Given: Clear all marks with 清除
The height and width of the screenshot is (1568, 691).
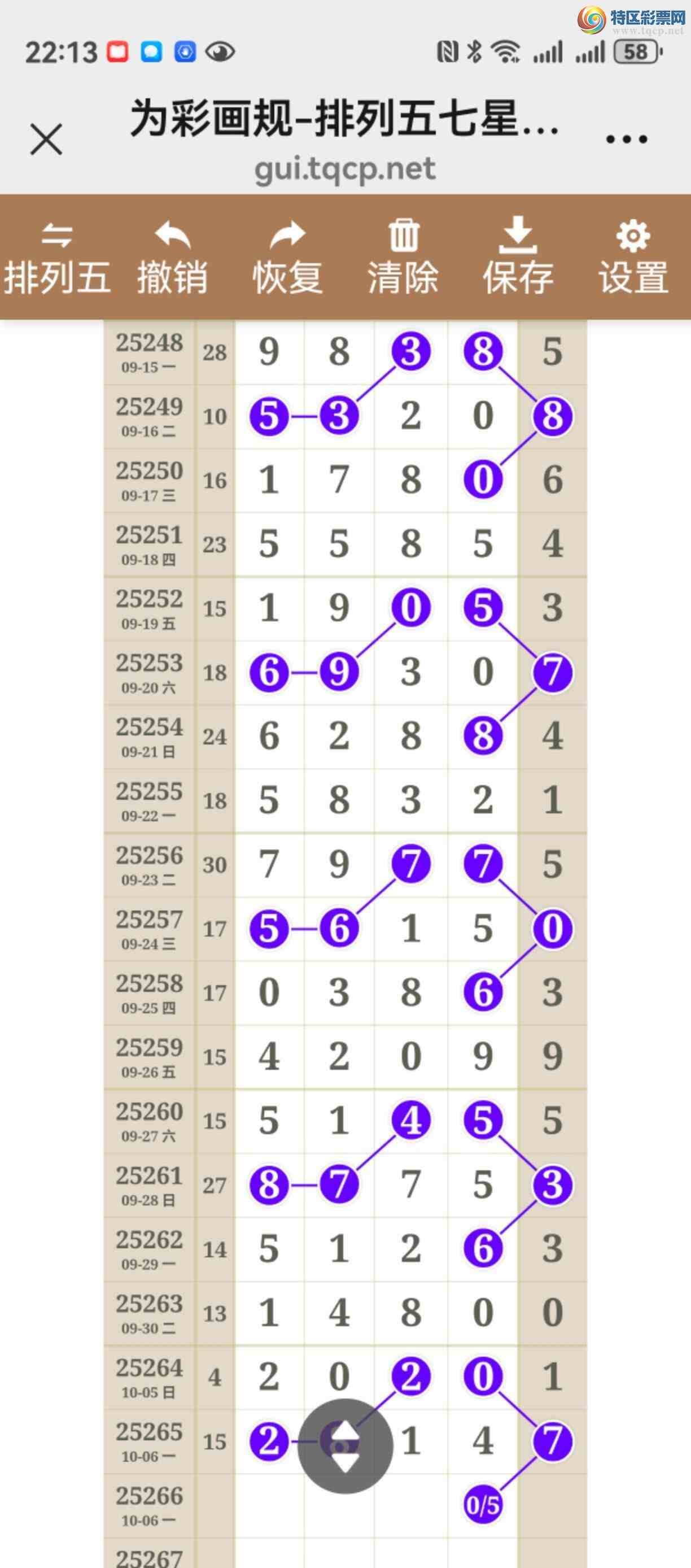Looking at the screenshot, I should [403, 258].
